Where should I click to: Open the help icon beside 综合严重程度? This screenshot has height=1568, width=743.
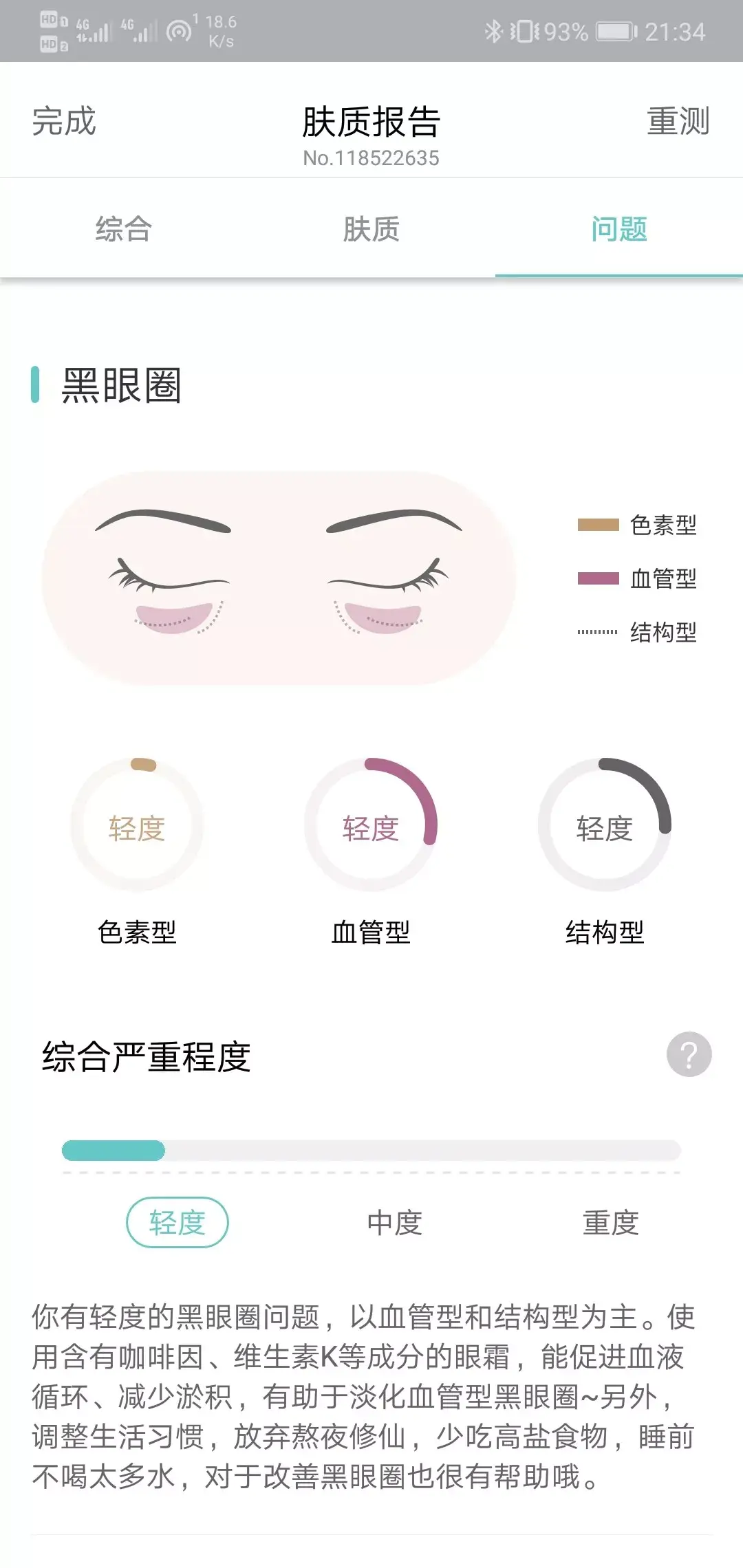pos(689,1054)
